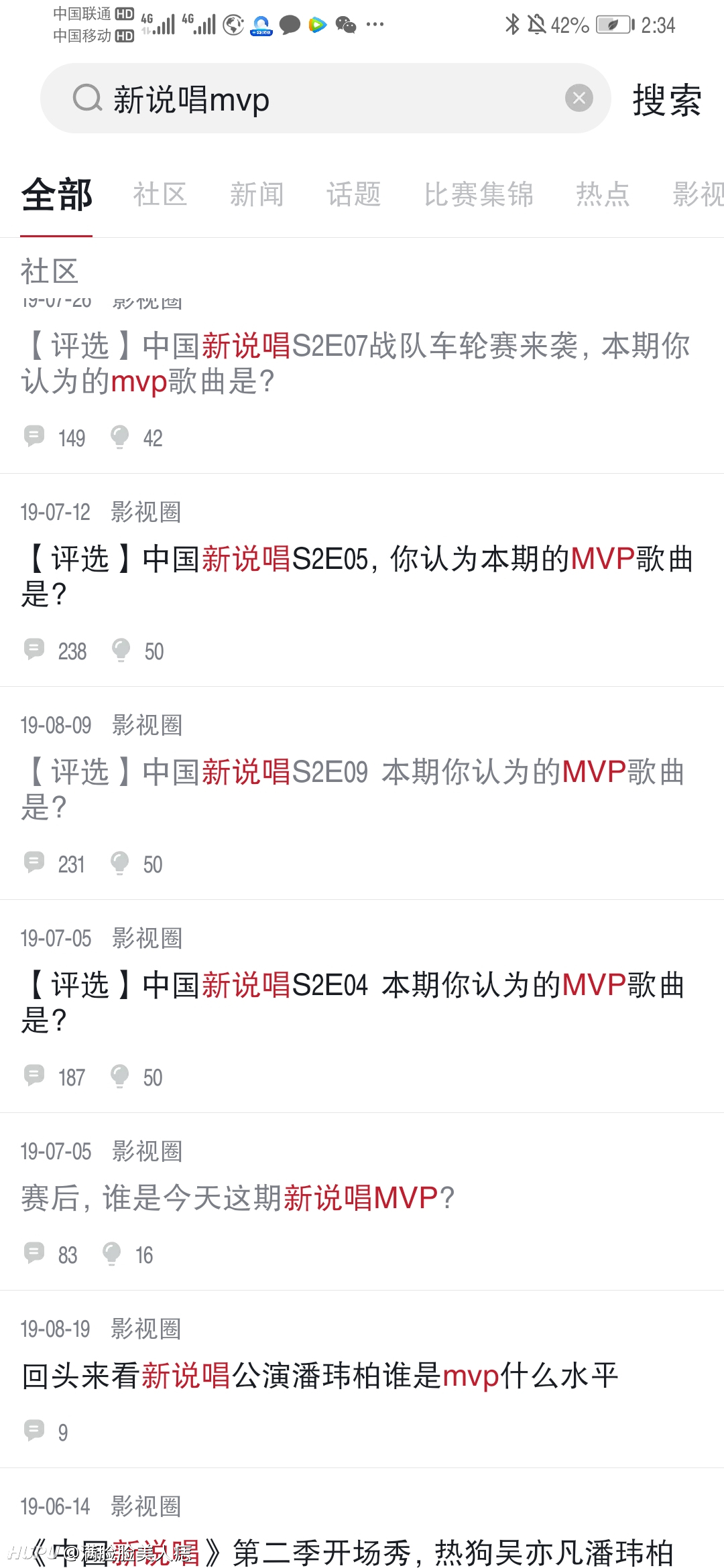Open the 话题 tab

pyautogui.click(x=354, y=195)
